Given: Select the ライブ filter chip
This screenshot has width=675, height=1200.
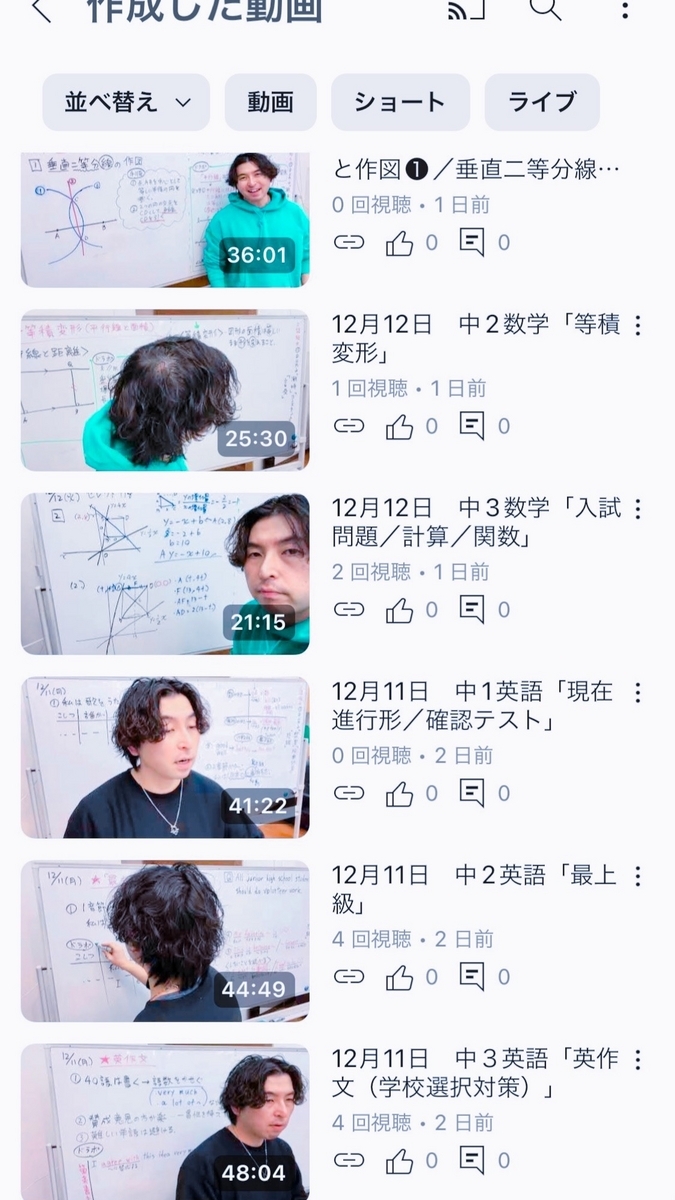Looking at the screenshot, I should (x=542, y=102).
